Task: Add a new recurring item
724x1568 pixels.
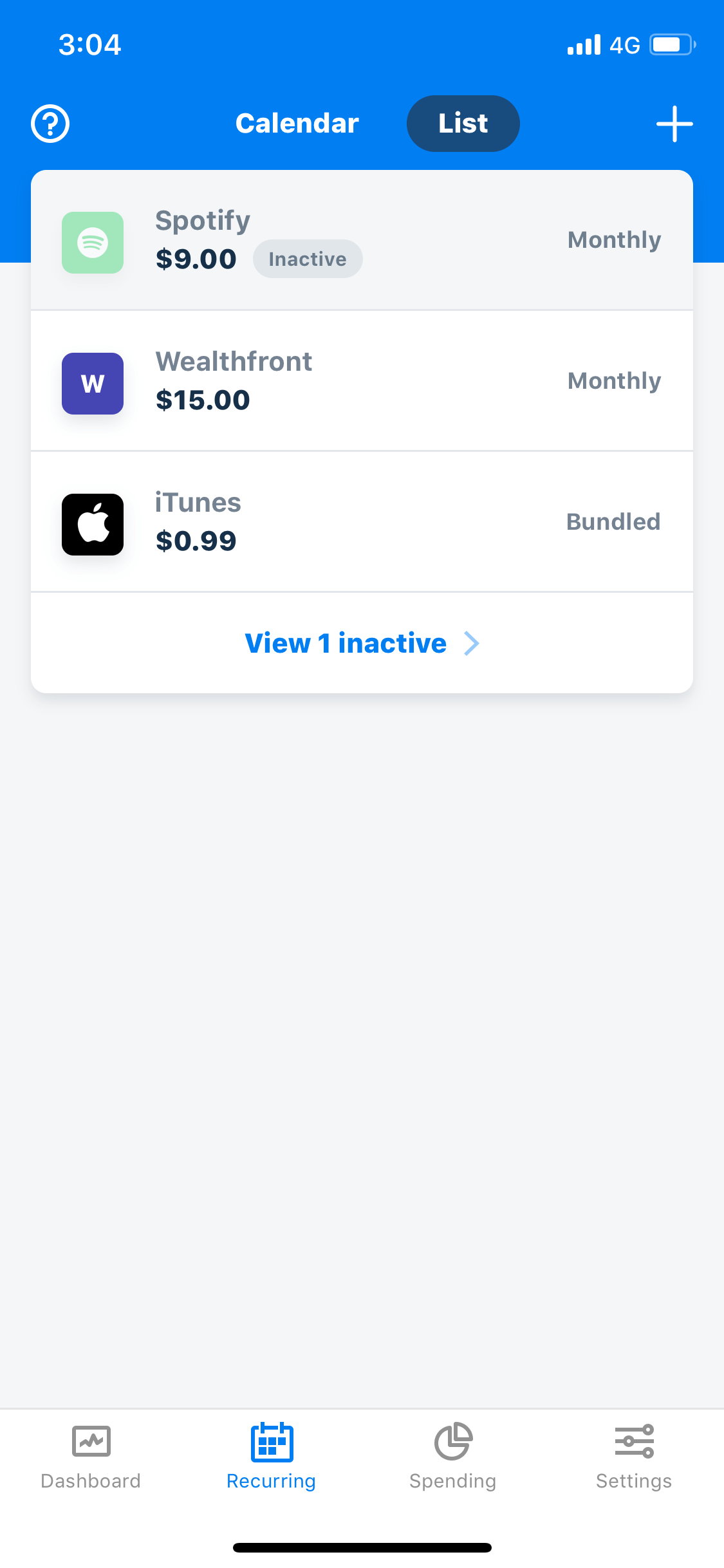Action: (674, 124)
